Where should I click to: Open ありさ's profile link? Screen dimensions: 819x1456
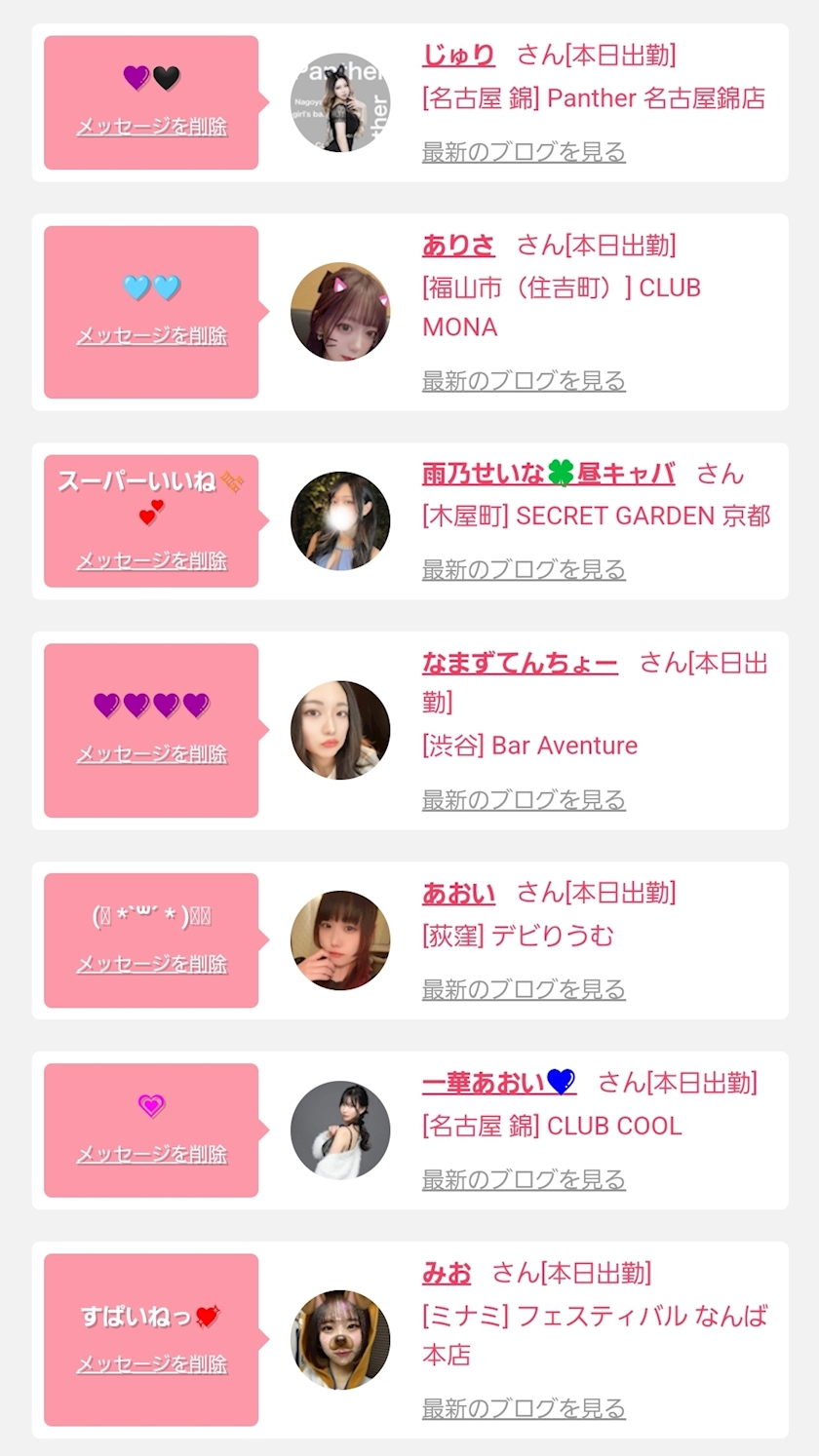(x=458, y=246)
